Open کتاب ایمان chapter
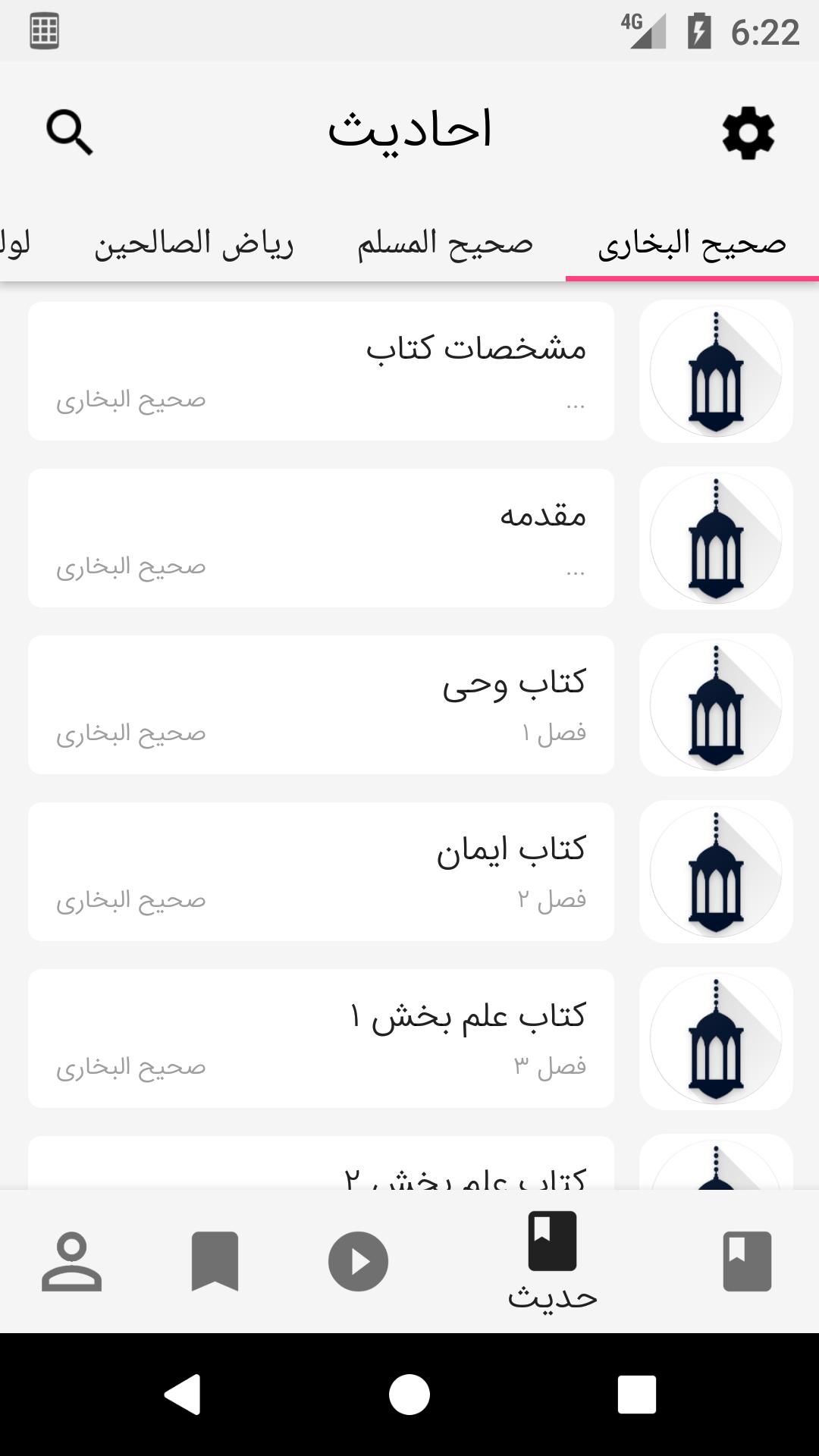819x1456 pixels. [321, 871]
